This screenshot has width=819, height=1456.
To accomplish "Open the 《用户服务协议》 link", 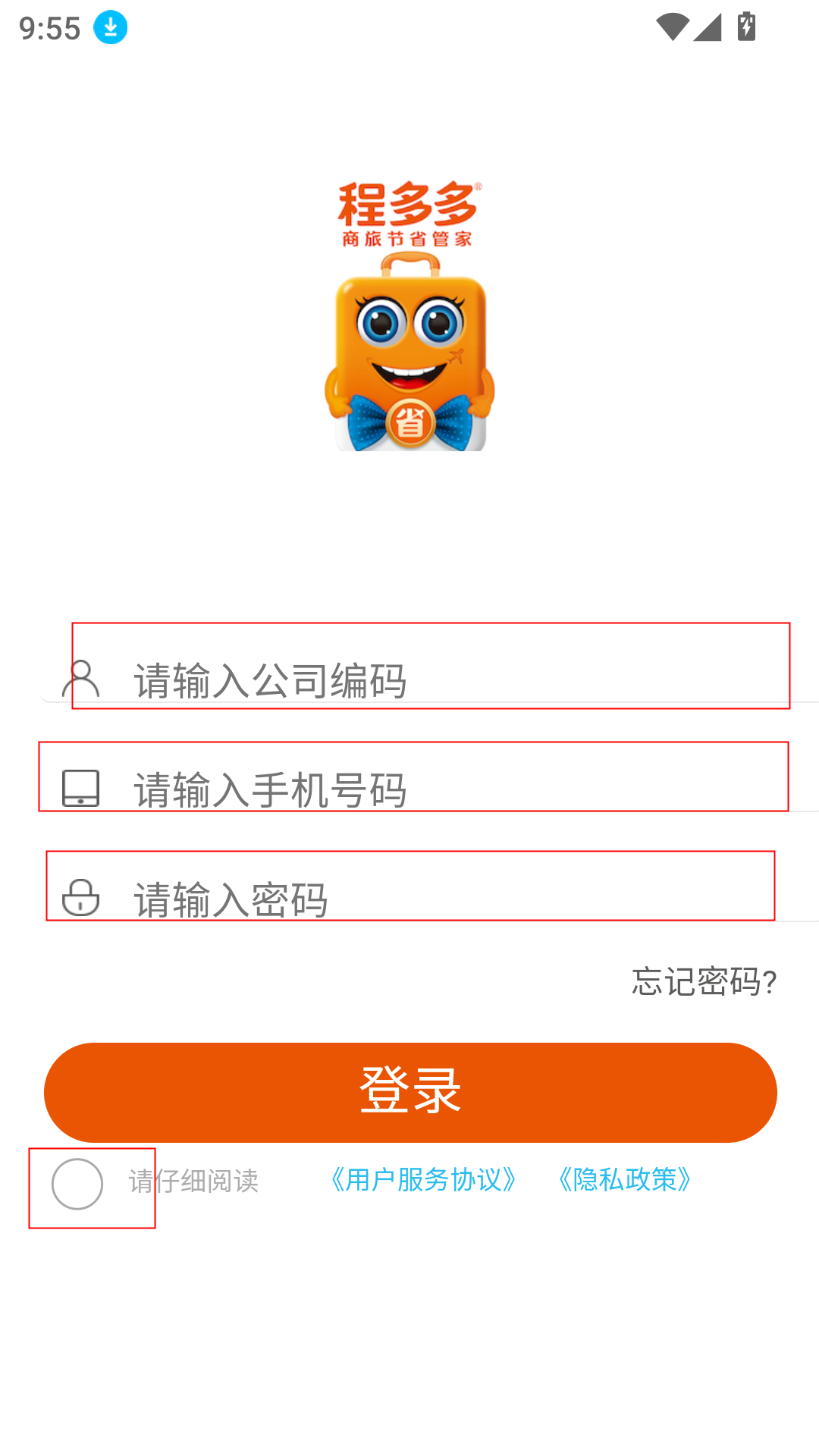I will pyautogui.click(x=423, y=1180).
